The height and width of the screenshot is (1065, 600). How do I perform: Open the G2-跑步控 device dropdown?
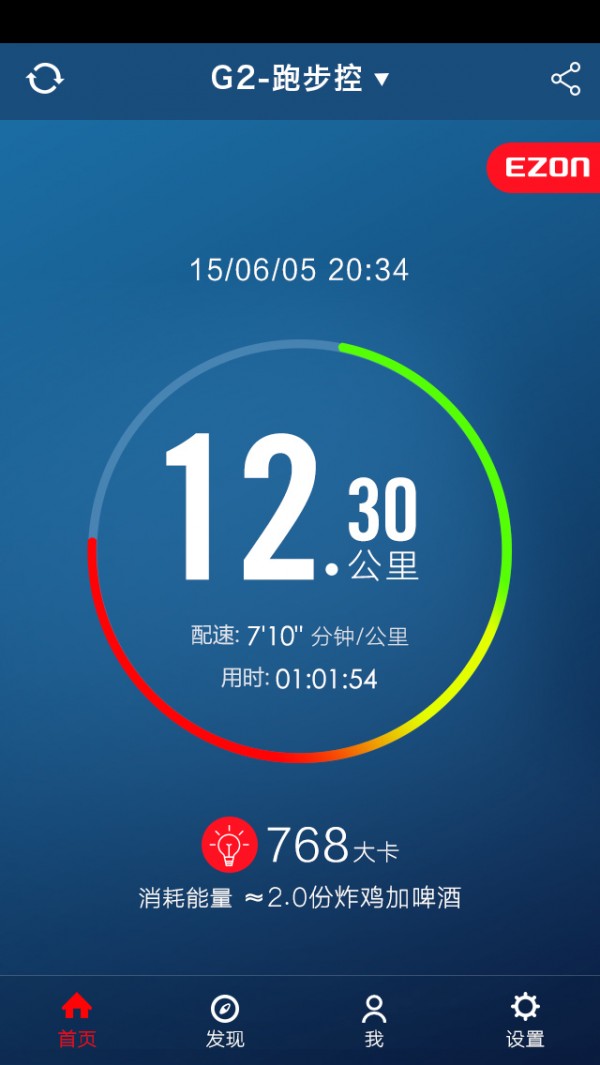[300, 79]
